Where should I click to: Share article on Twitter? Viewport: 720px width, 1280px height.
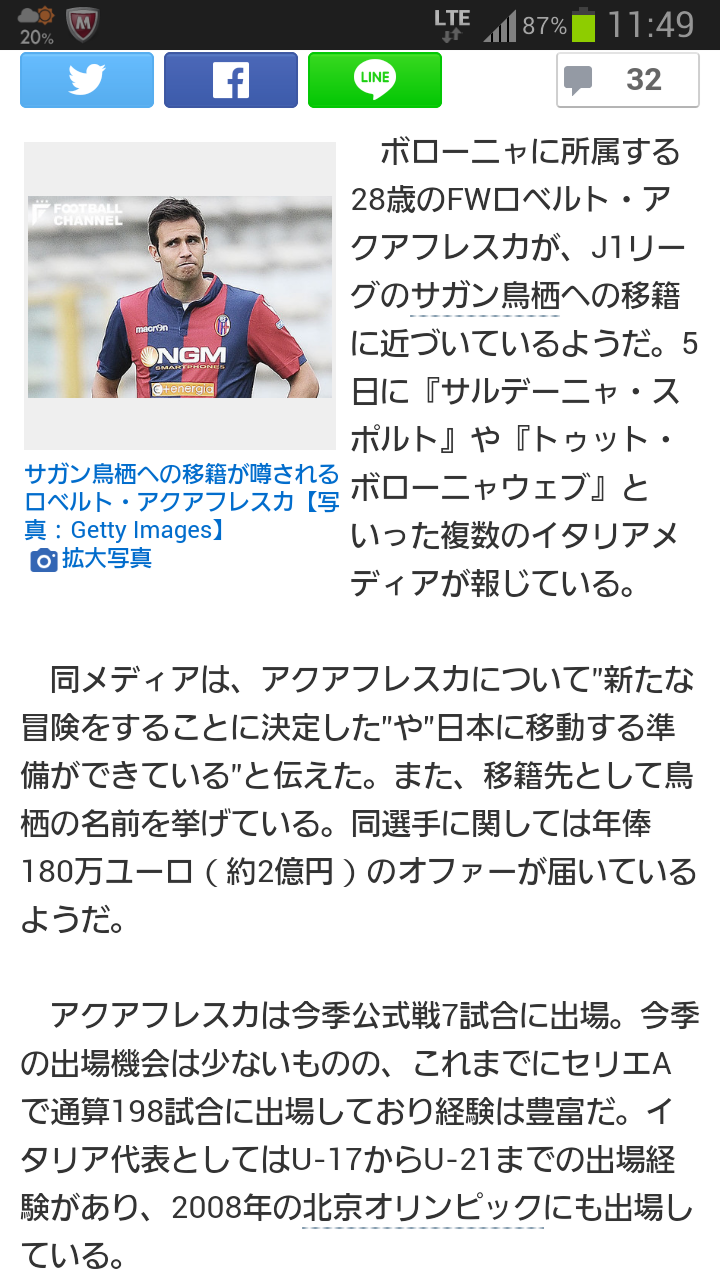(87, 80)
